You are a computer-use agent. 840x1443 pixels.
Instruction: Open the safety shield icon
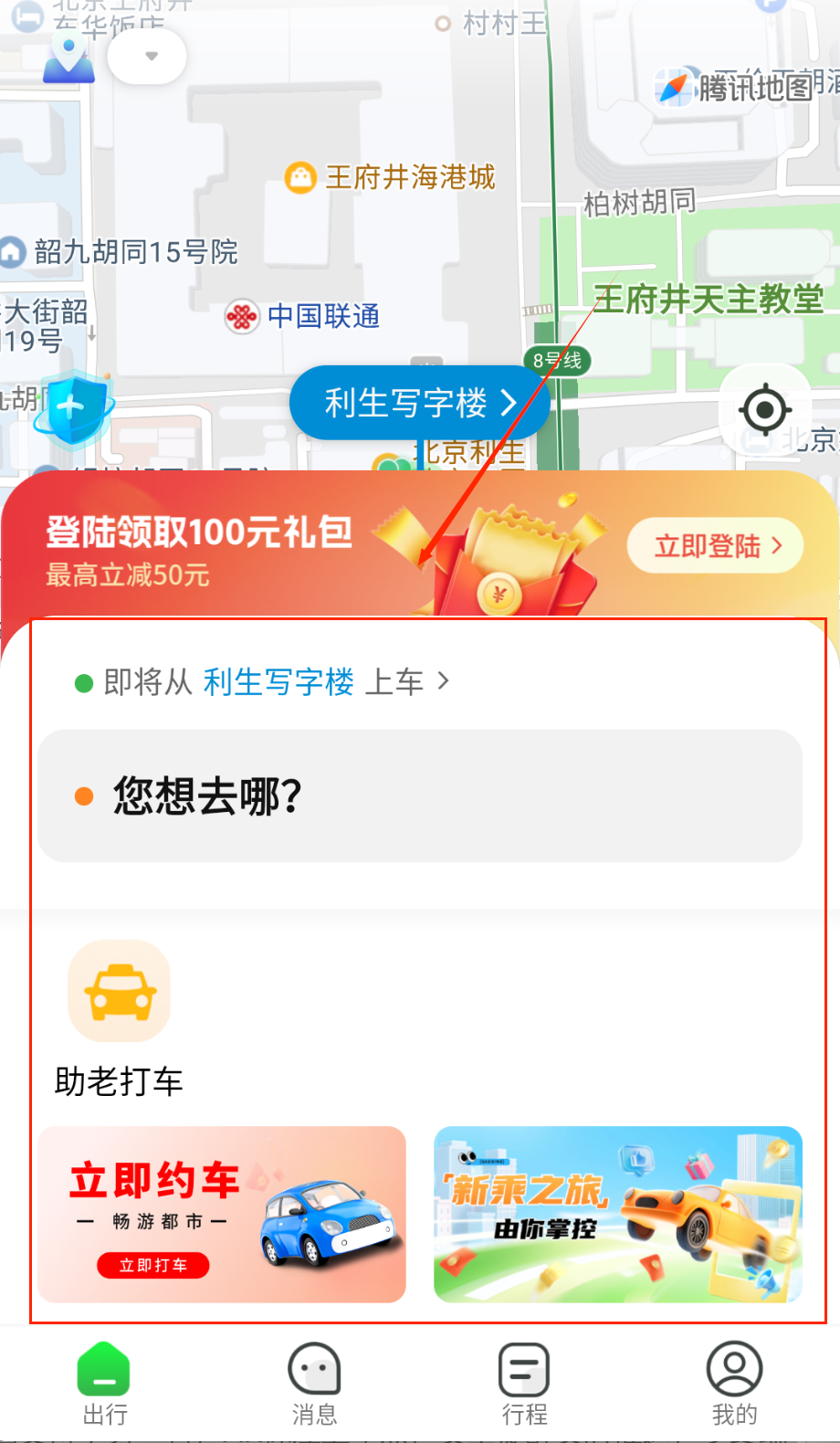(x=73, y=407)
